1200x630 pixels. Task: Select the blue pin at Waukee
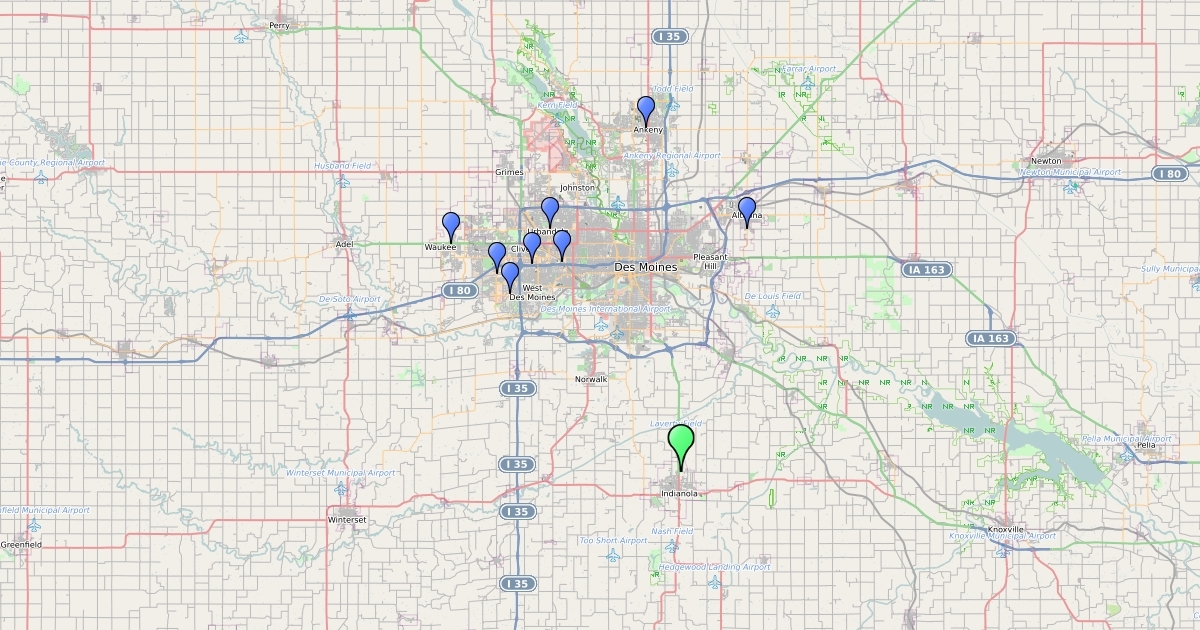pyautogui.click(x=451, y=224)
